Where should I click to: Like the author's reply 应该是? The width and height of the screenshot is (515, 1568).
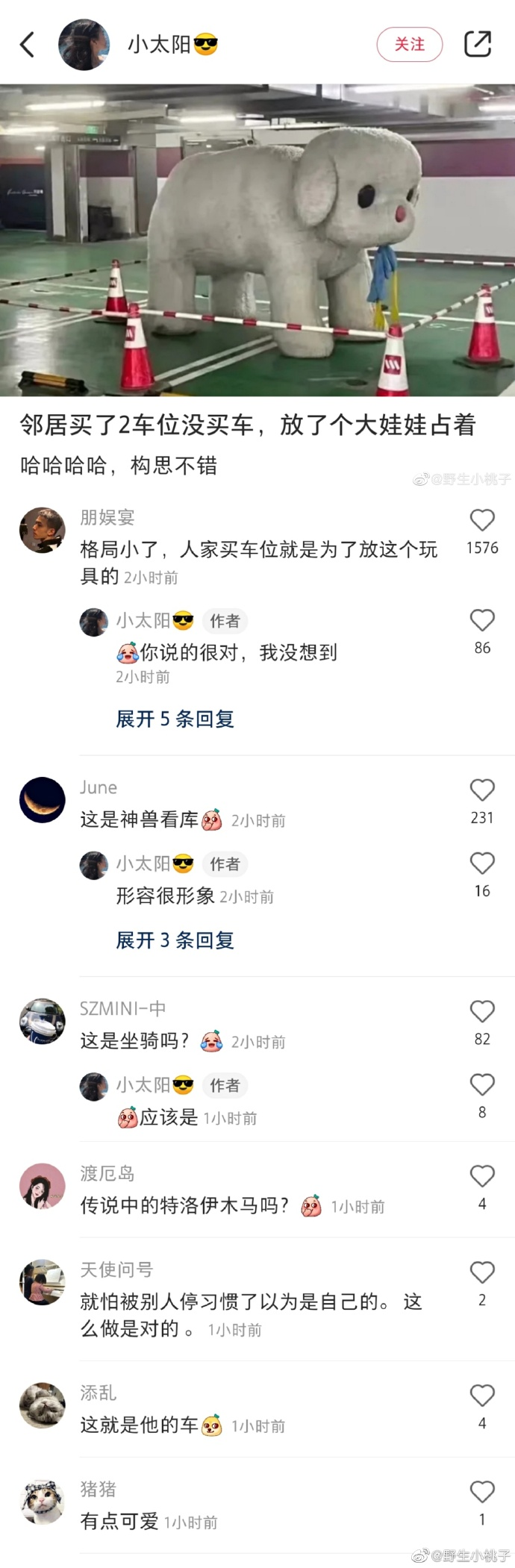482,1085
